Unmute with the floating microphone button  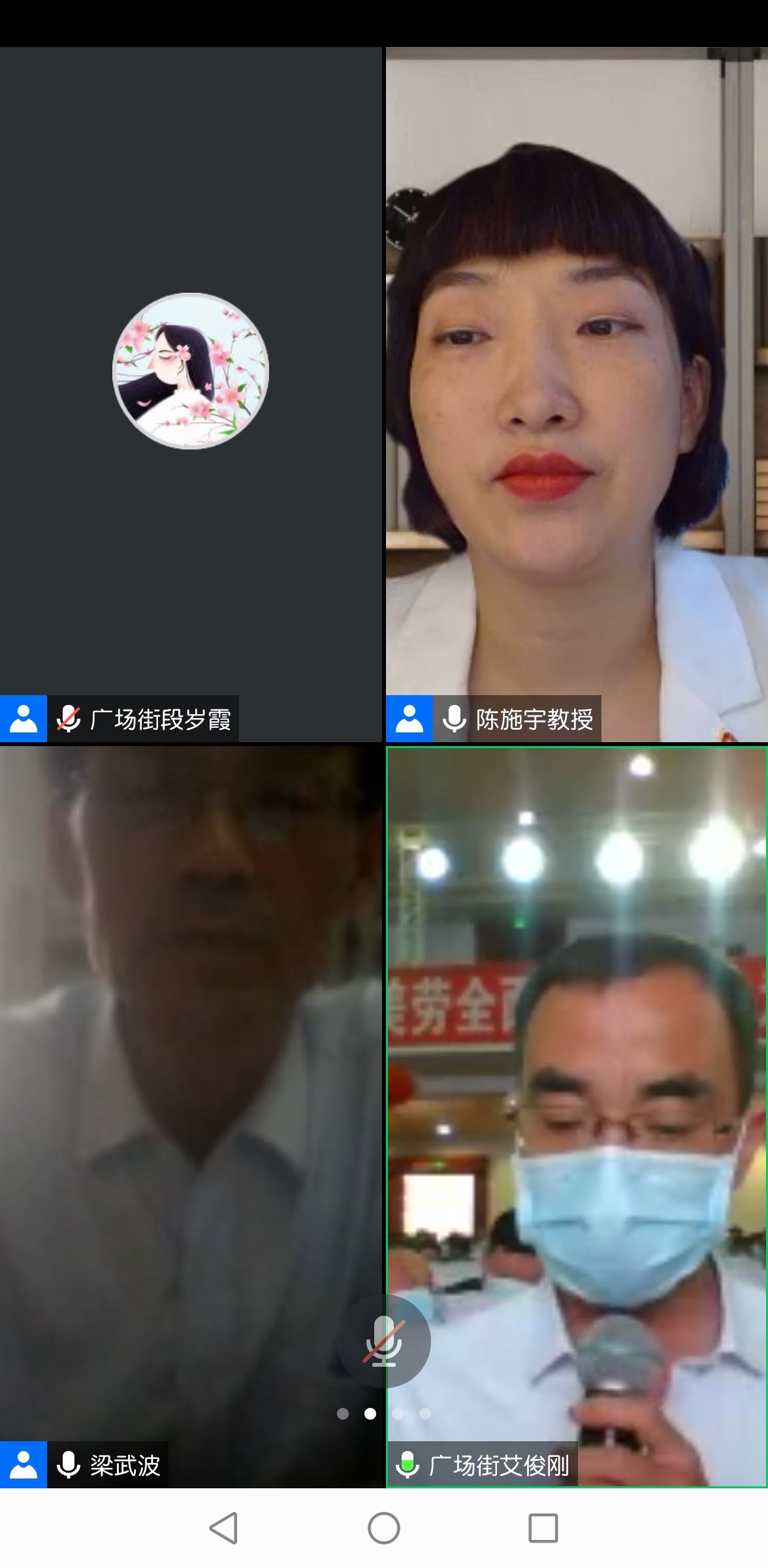coord(383,1341)
